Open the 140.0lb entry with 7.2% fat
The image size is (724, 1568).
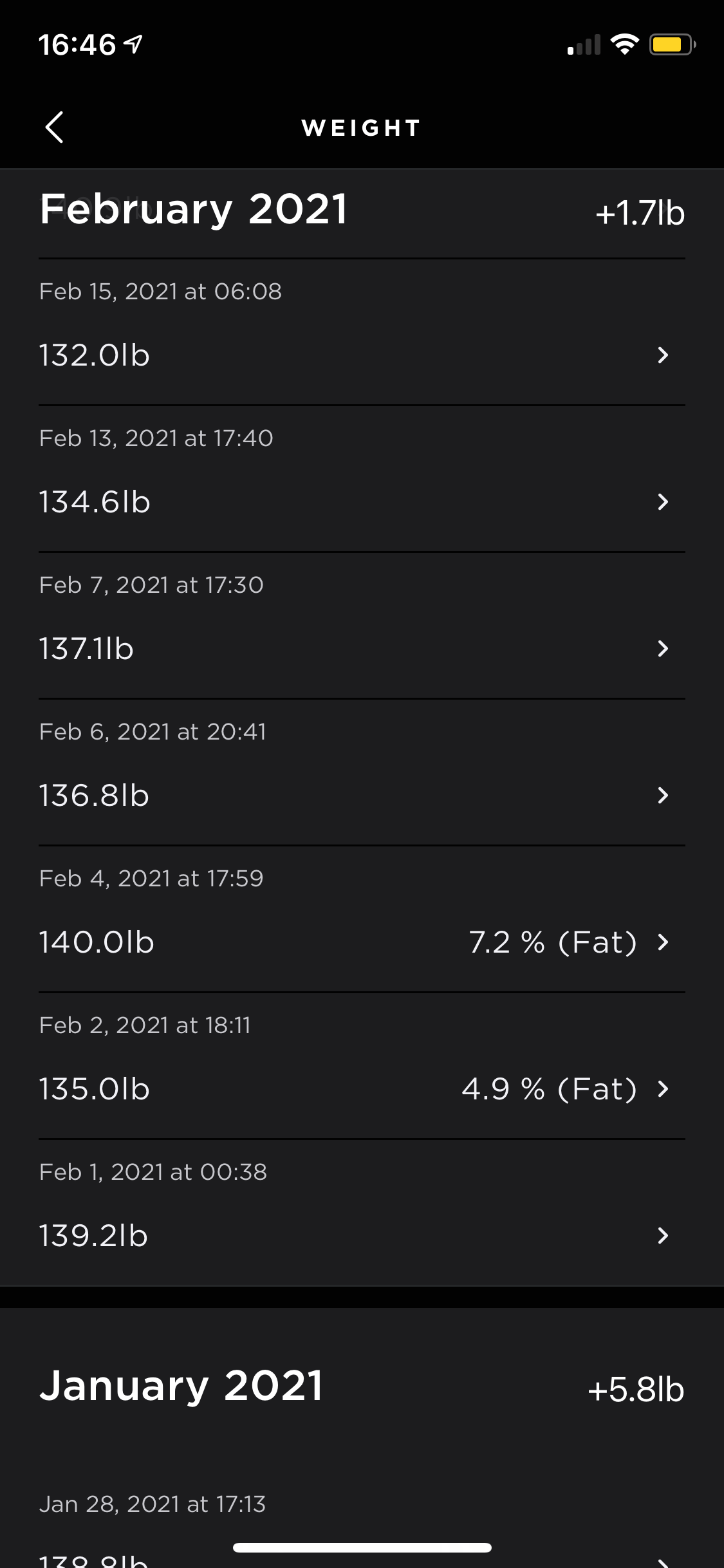click(362, 919)
